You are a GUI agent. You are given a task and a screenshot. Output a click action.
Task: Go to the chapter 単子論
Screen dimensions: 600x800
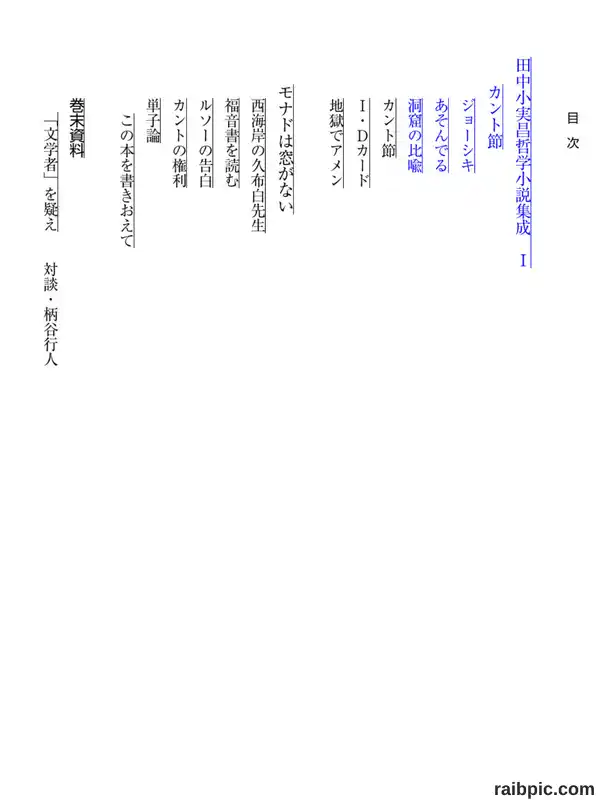[x=154, y=120]
